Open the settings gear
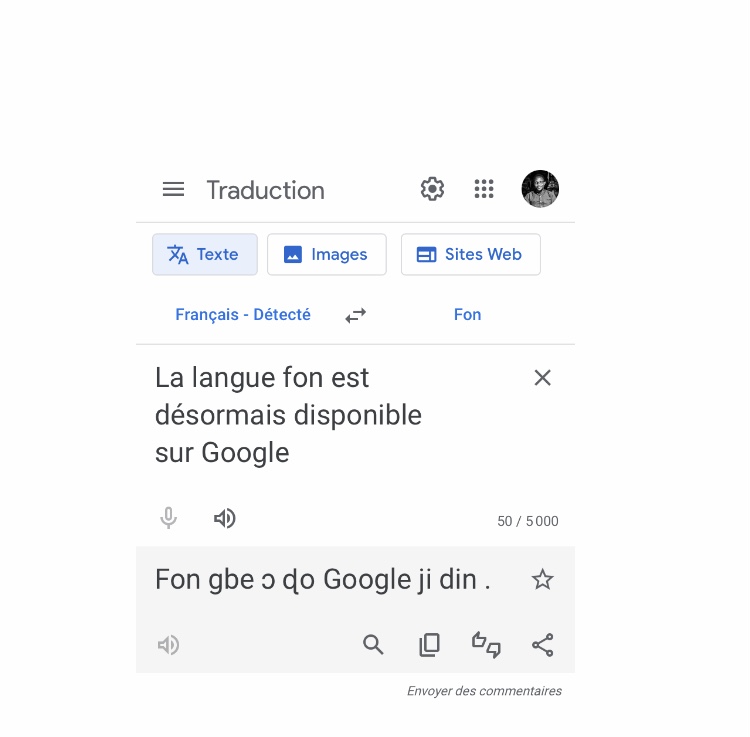750x737 pixels. 432,189
